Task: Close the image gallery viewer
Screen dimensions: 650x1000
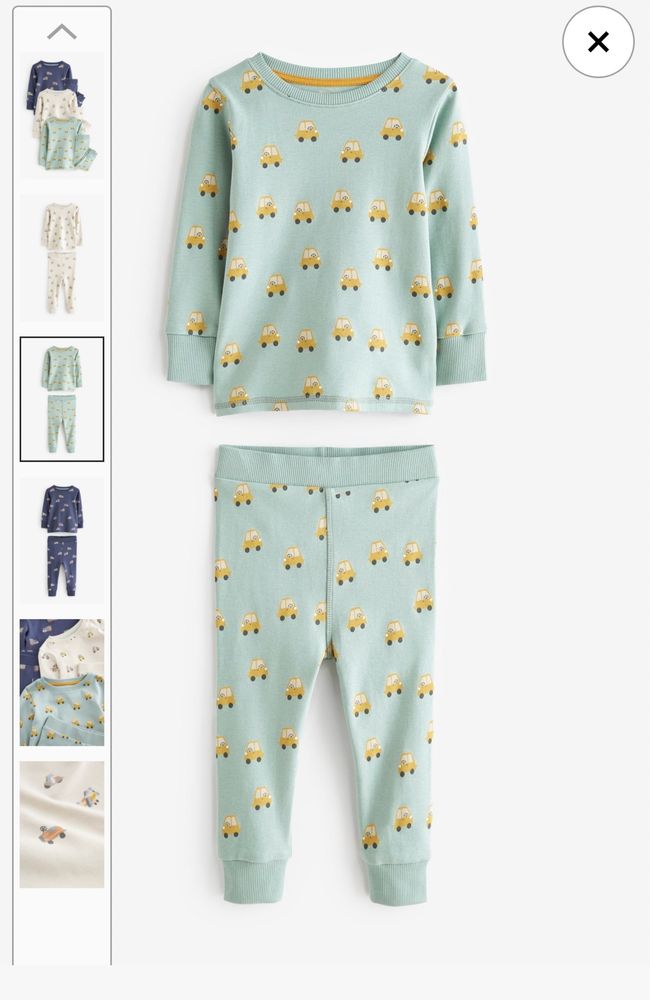Action: [598, 42]
